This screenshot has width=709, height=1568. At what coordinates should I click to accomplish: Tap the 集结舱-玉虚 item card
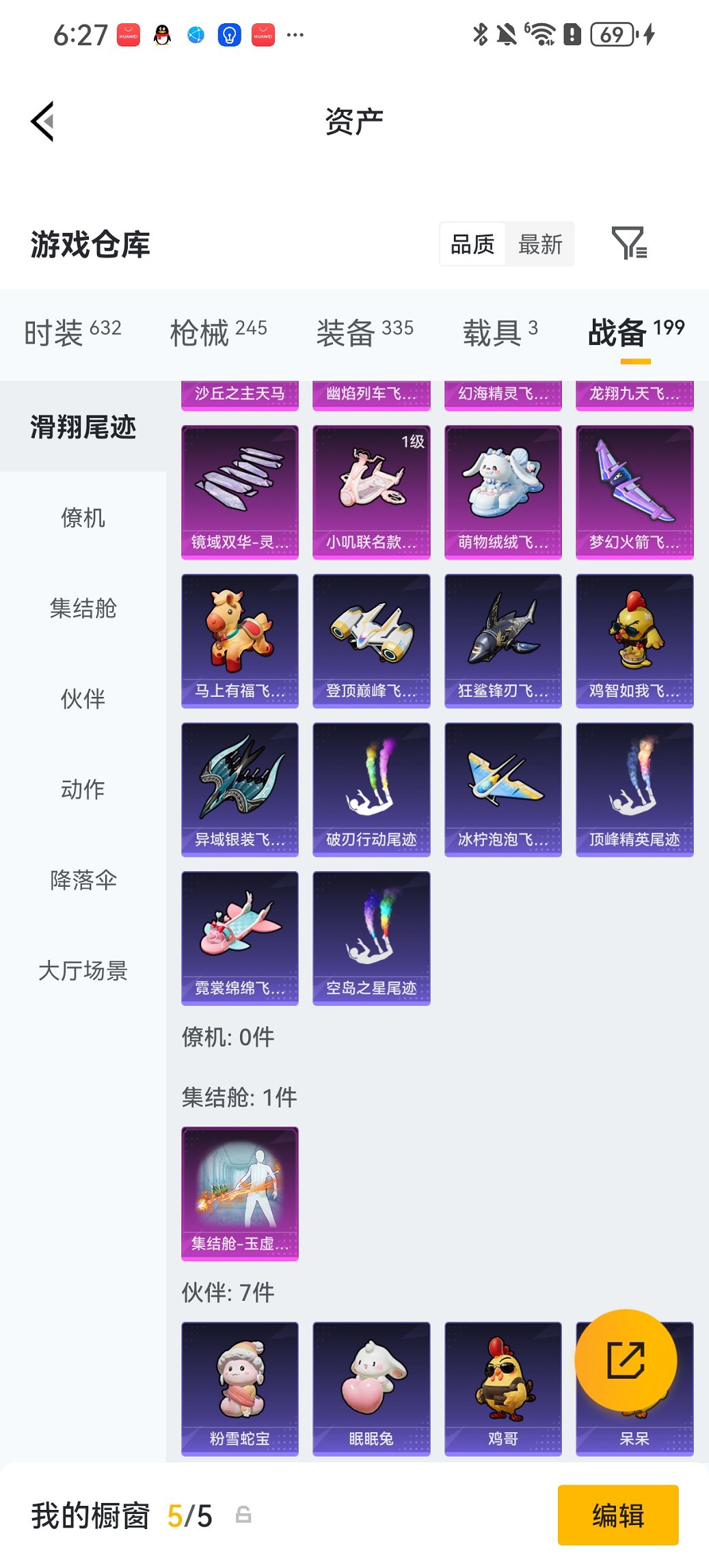click(x=239, y=1192)
